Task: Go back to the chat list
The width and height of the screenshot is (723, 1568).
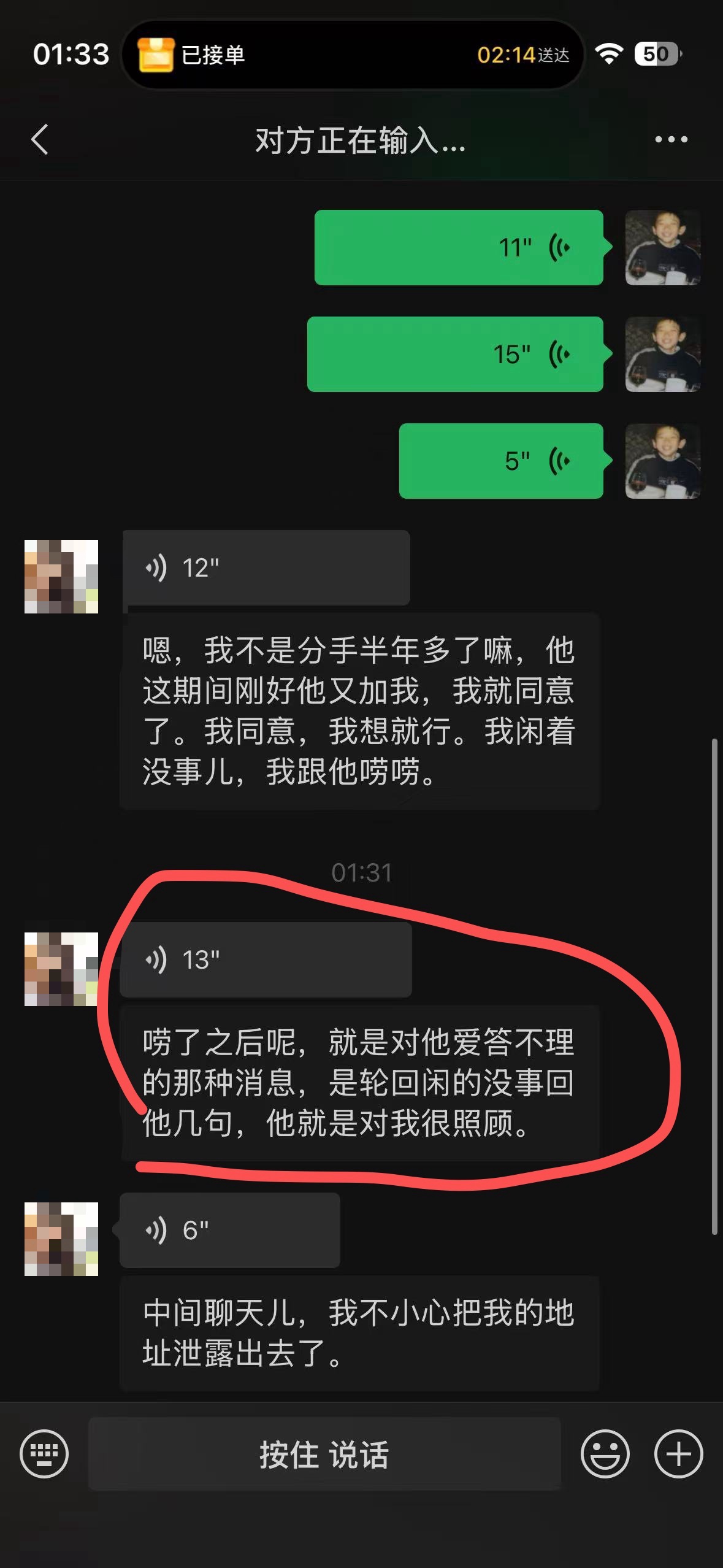Action: pyautogui.click(x=40, y=139)
